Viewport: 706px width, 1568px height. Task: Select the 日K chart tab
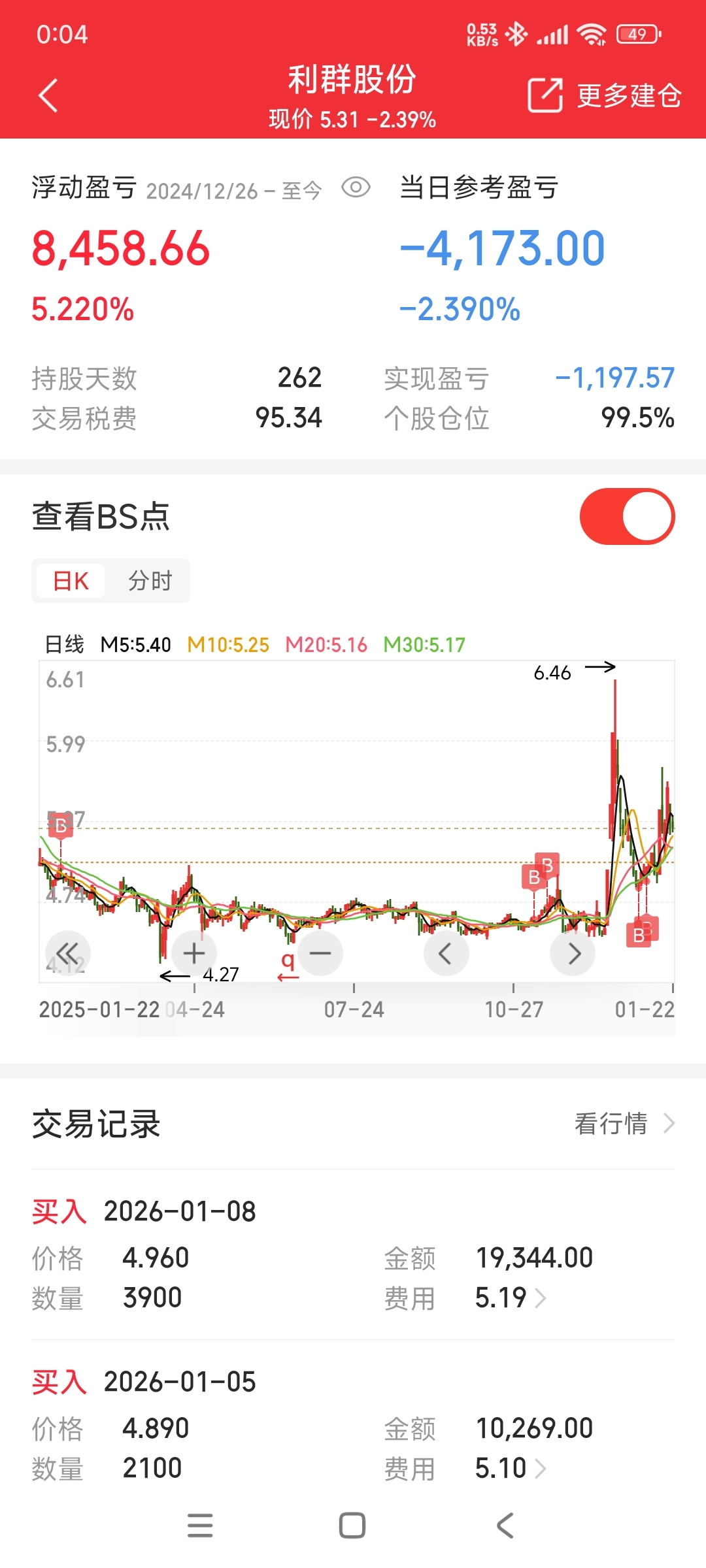coord(71,581)
